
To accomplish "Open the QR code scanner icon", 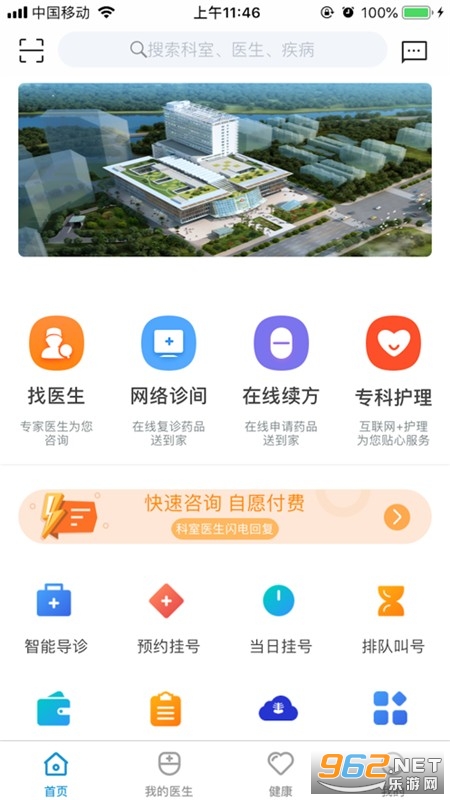I will tap(32, 50).
